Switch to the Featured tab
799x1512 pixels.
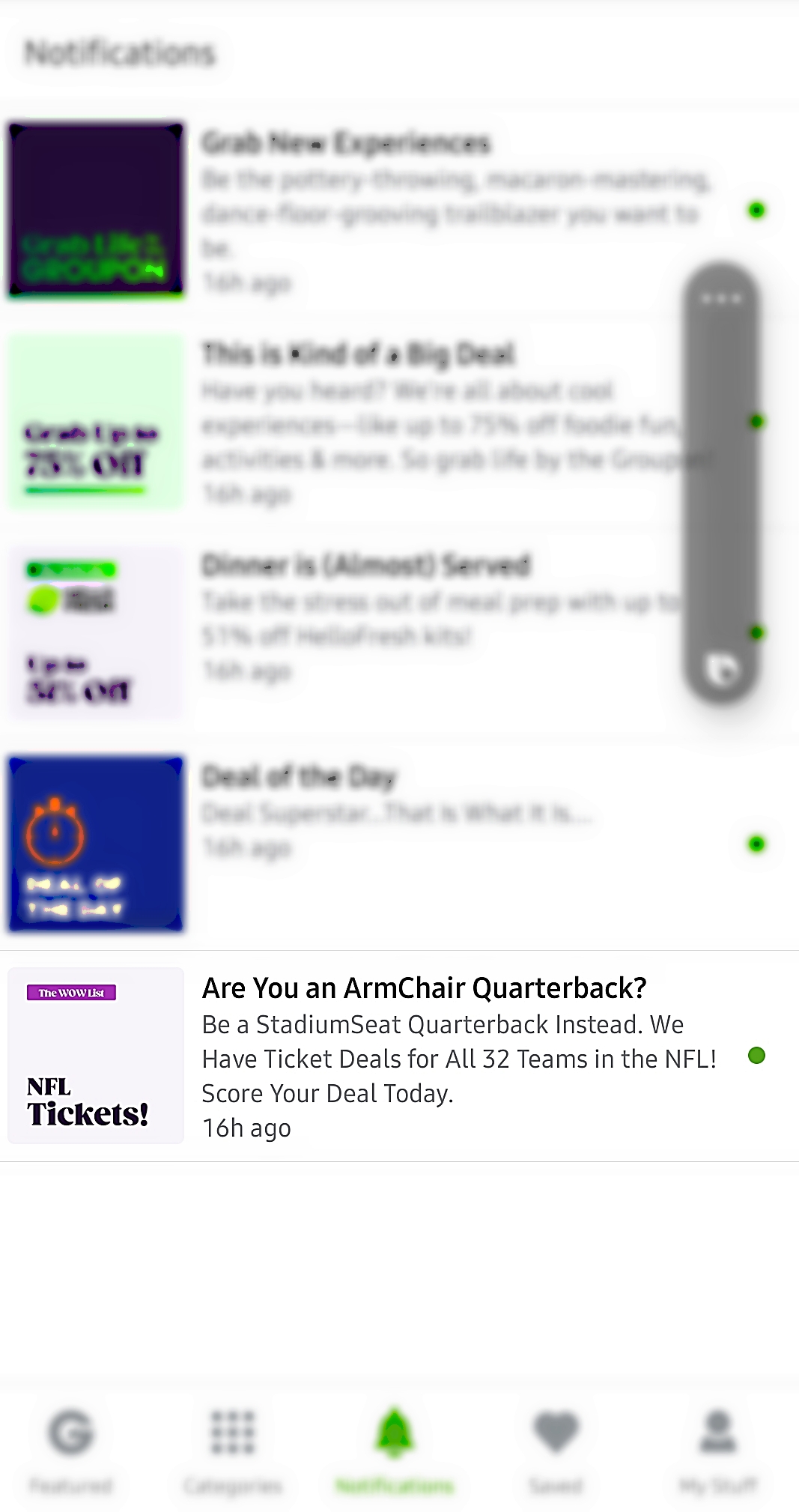click(x=71, y=1451)
